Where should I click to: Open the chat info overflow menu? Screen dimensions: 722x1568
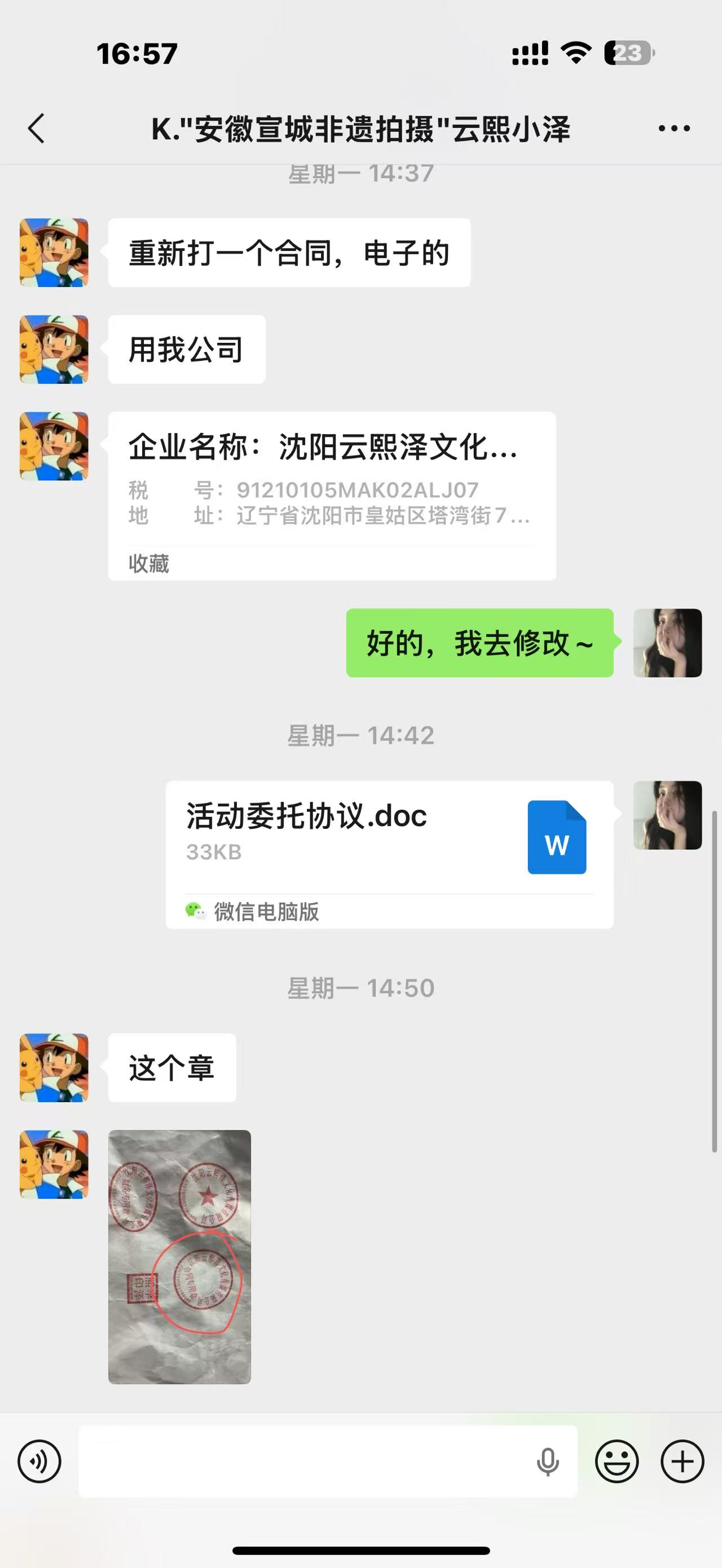674,129
